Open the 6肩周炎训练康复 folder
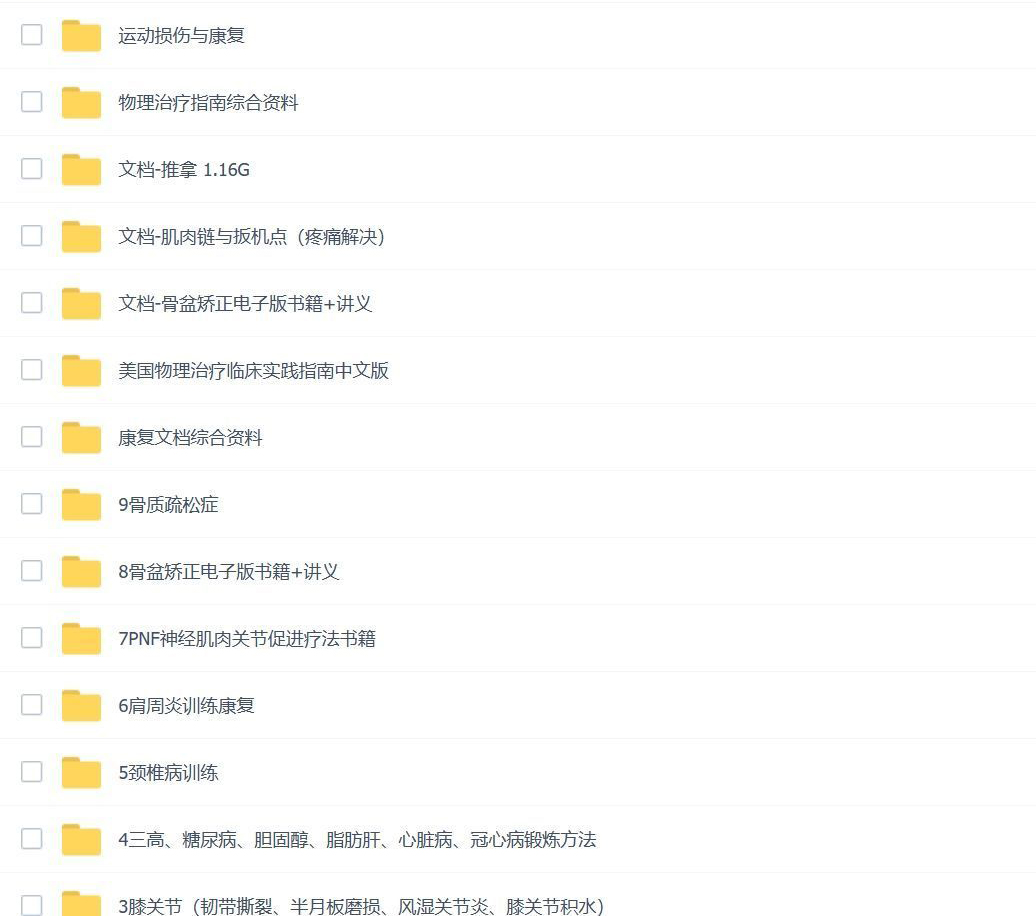1036x916 pixels. coord(186,706)
